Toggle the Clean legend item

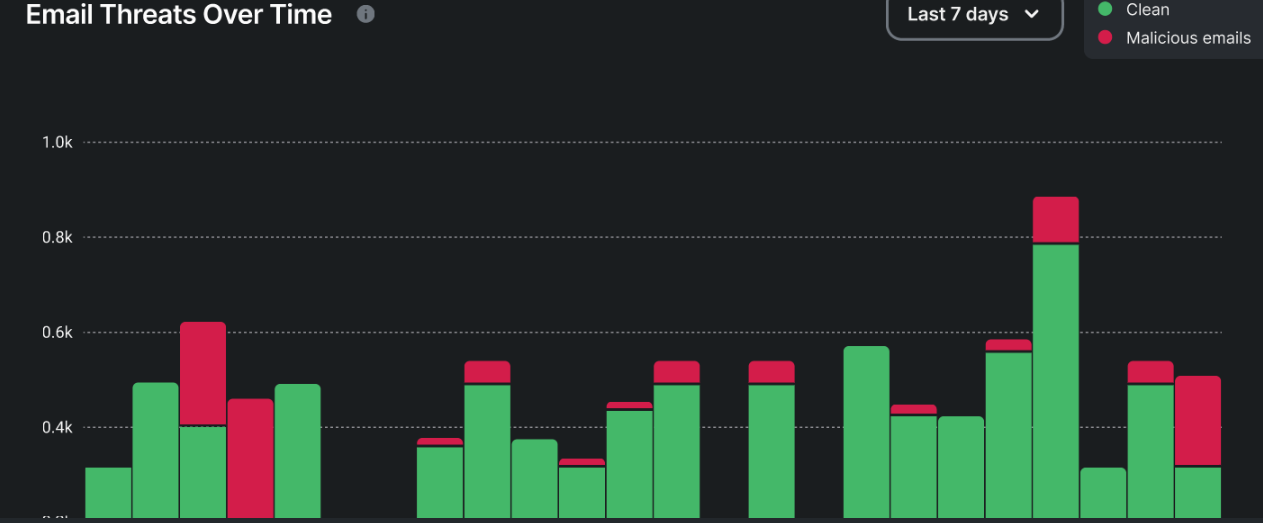(1146, 10)
